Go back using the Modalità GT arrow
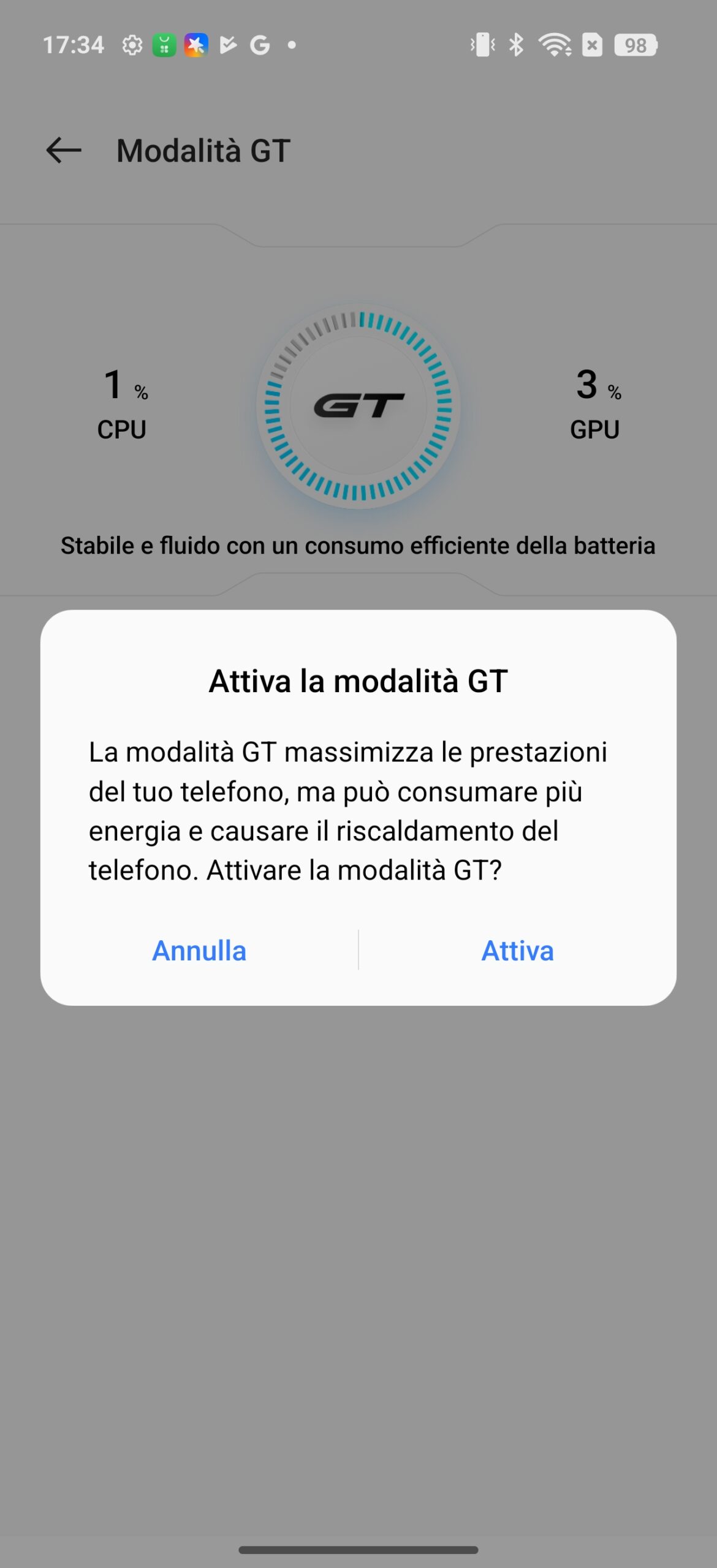 (x=64, y=151)
